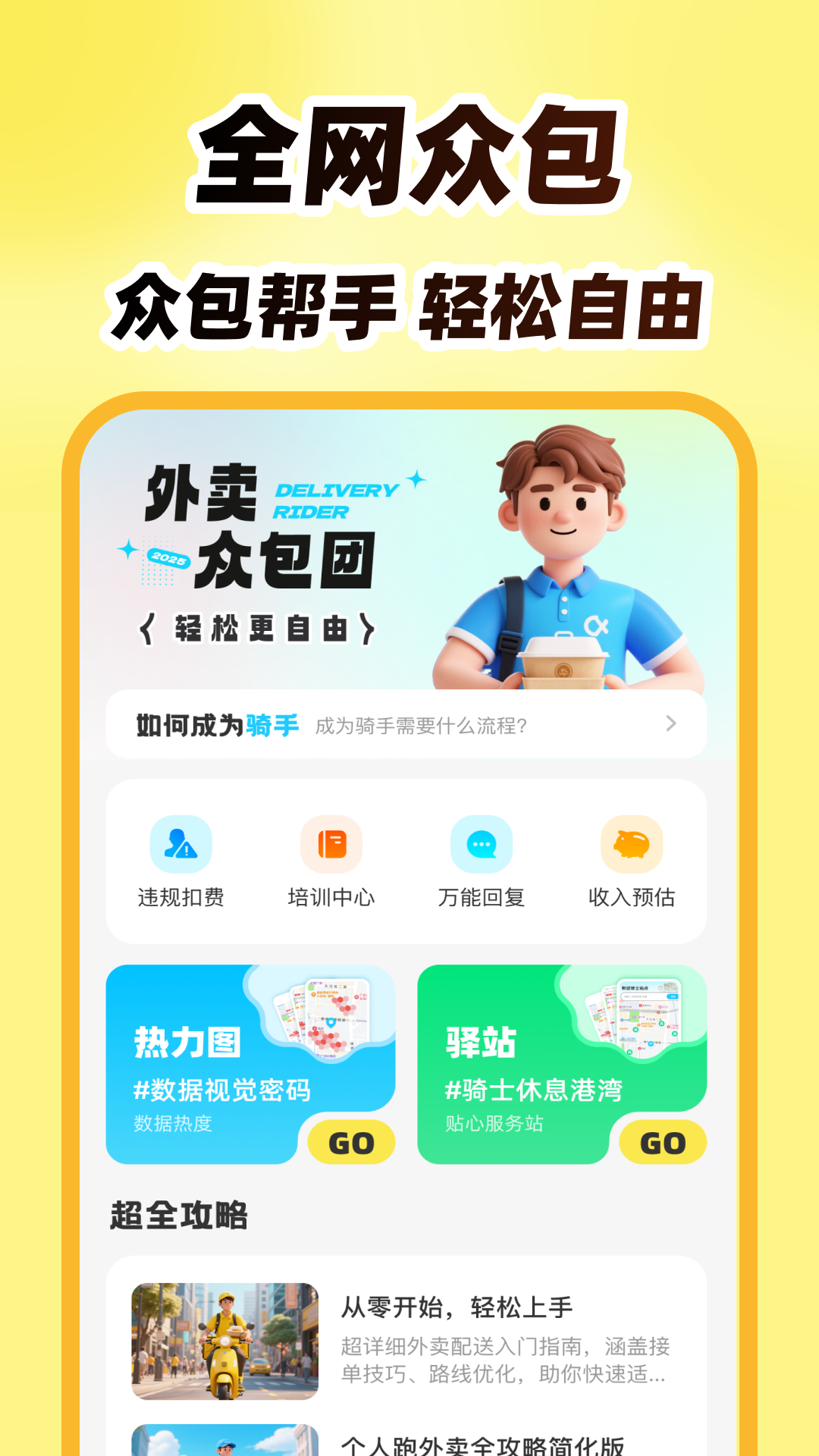Tap the #骑士休息港湾 tag
This screenshot has width=819, height=1456.
coord(535,1091)
